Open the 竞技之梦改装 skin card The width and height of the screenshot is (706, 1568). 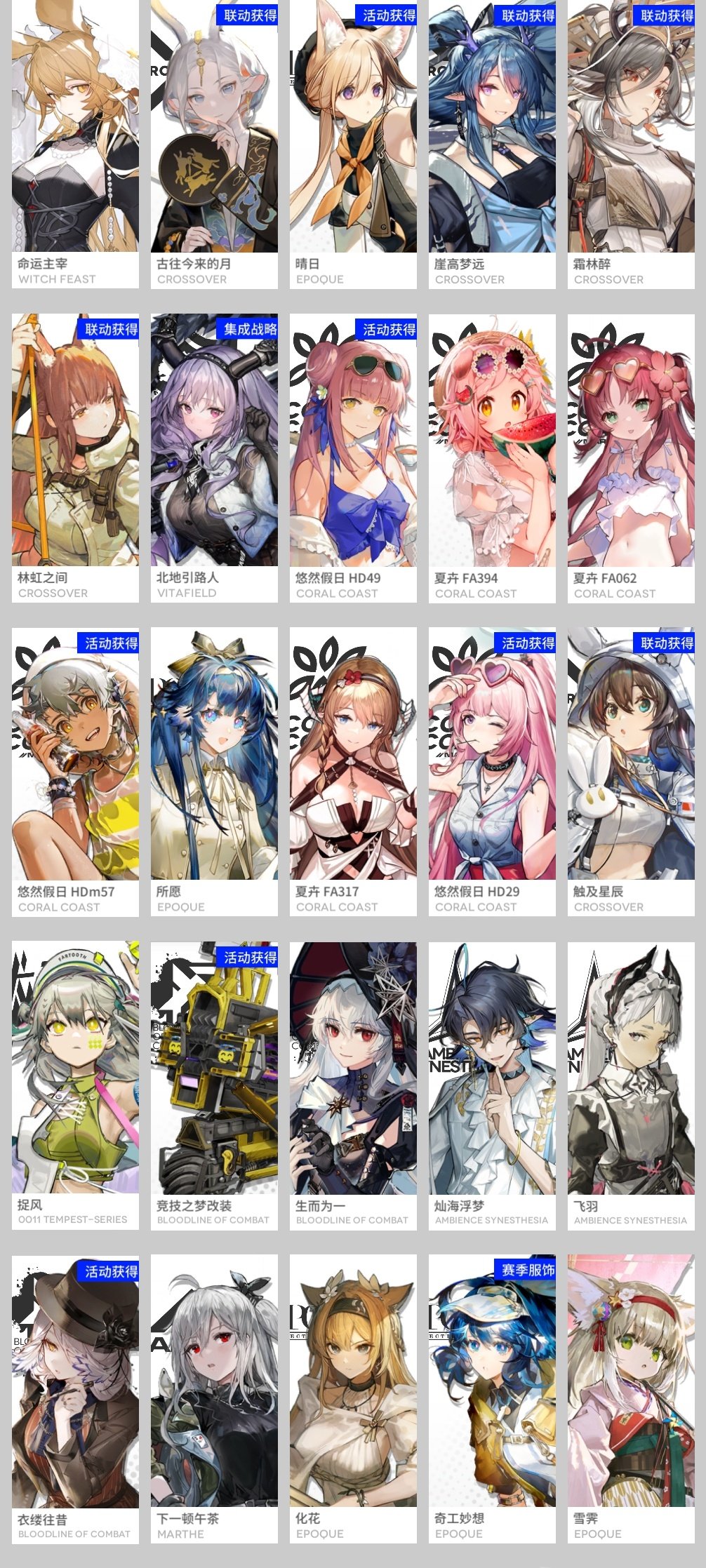point(214,1085)
